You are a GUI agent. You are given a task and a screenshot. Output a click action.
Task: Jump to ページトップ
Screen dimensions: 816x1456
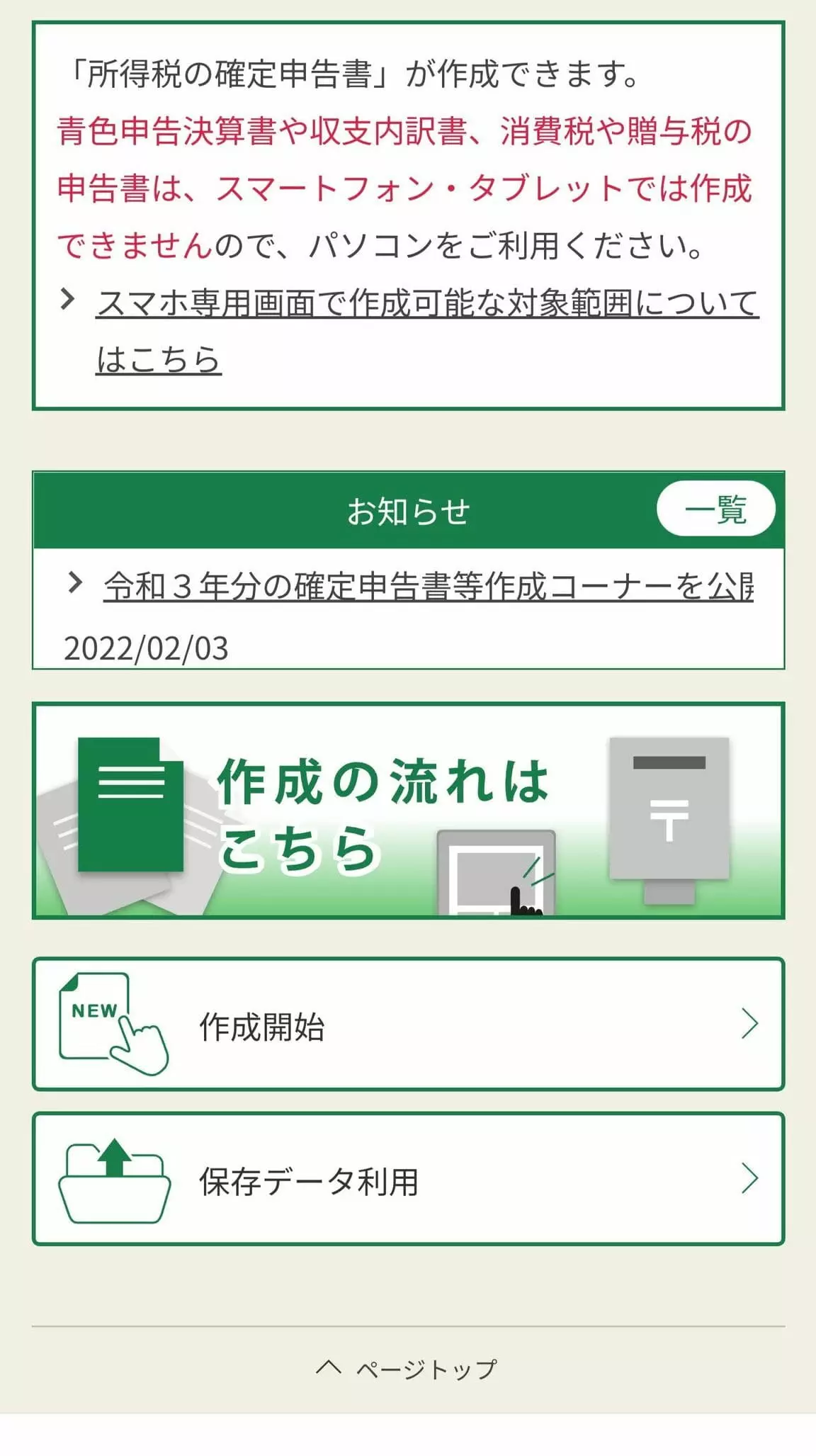(407, 1369)
